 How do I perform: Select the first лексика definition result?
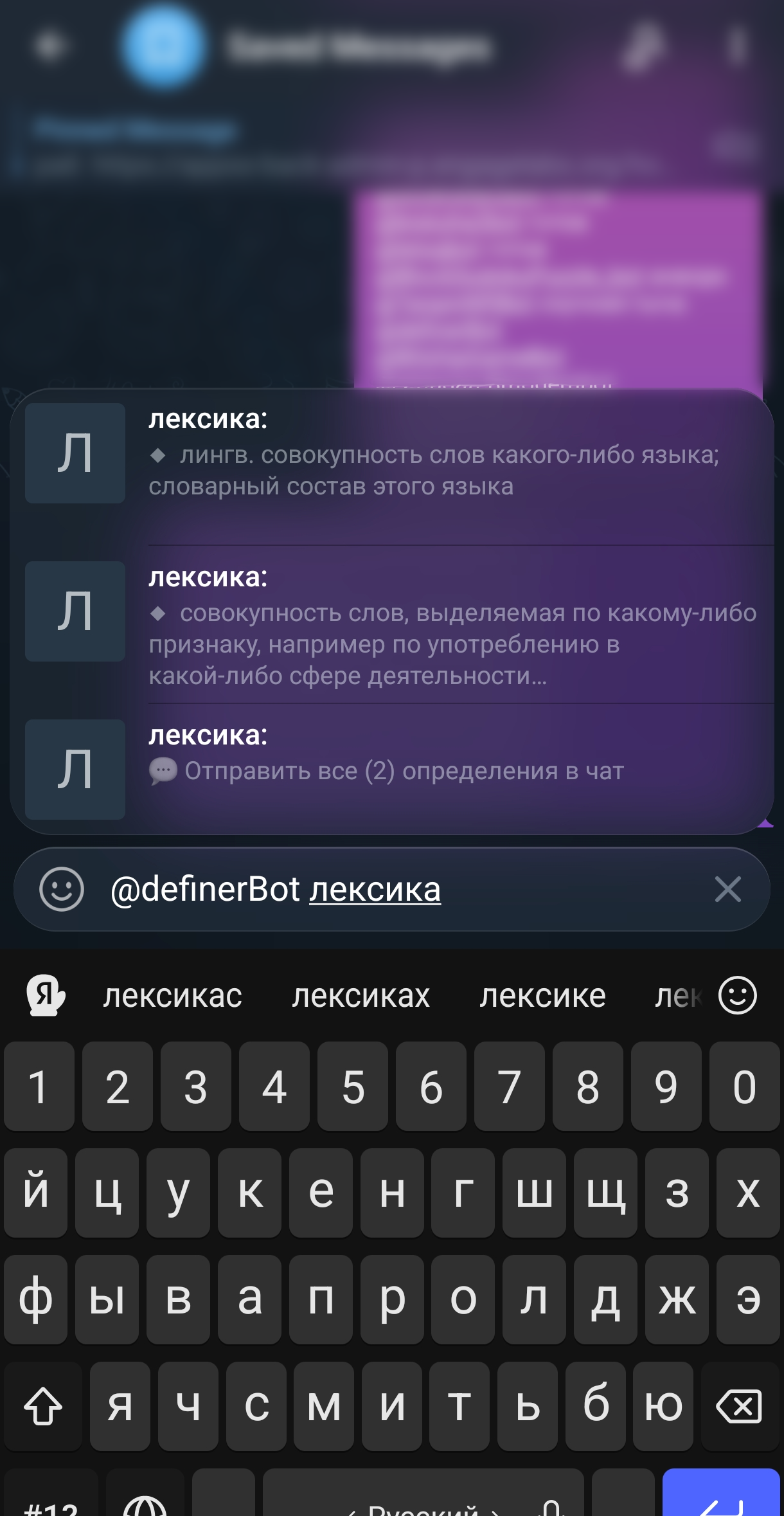coord(392,453)
